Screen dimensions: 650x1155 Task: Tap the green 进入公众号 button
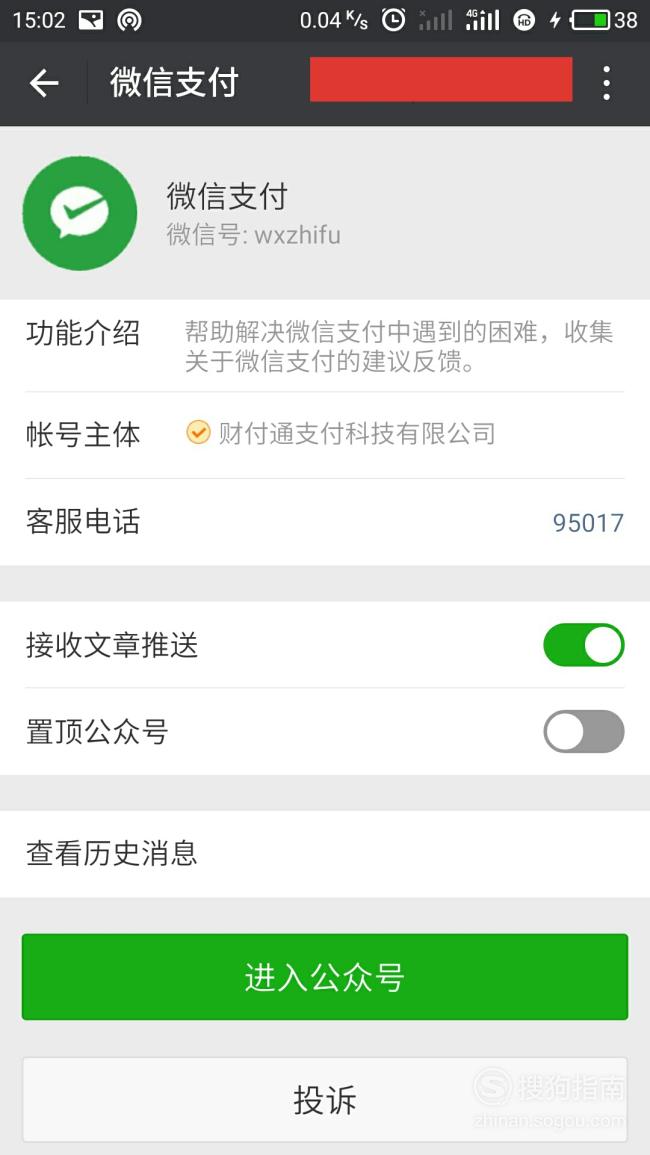click(325, 977)
